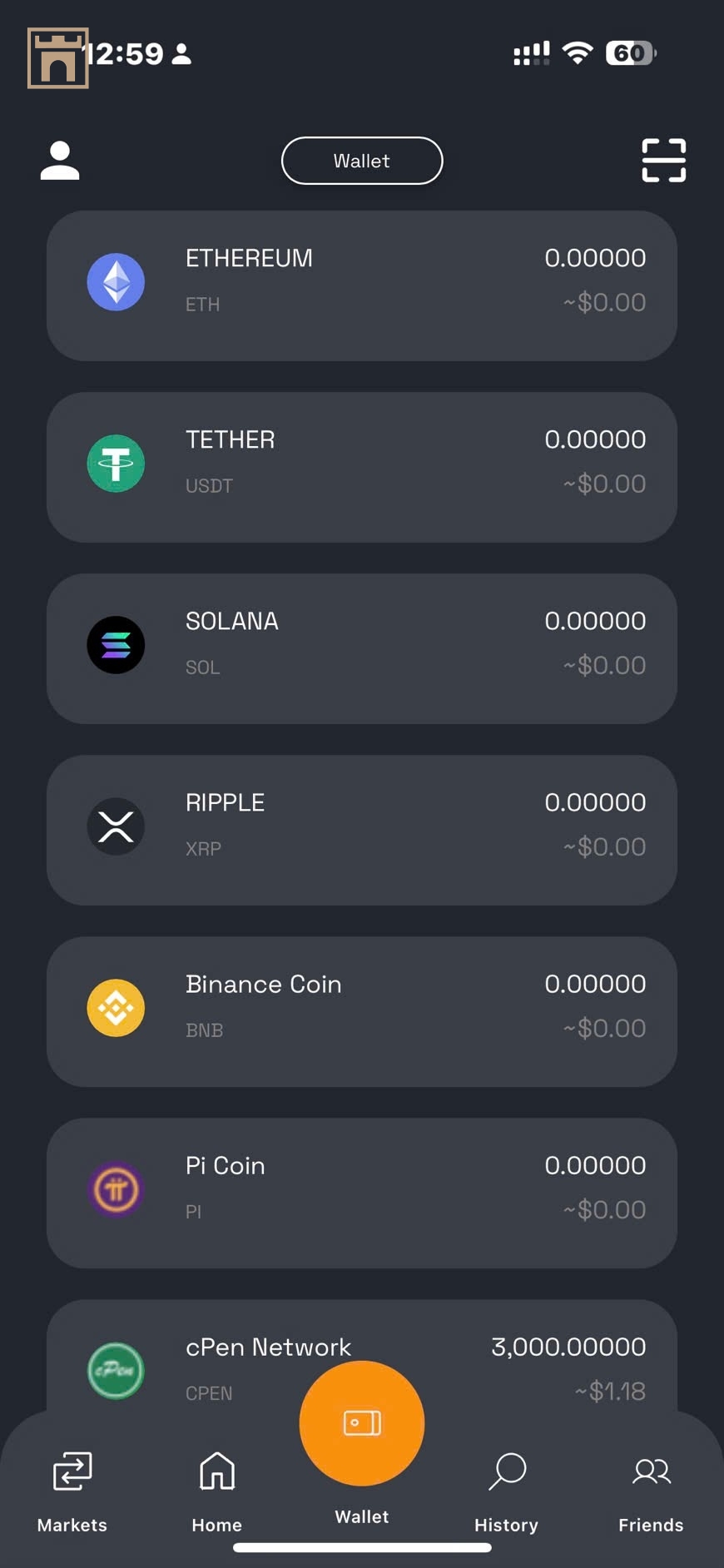Screen dimensions: 724x1568
Task: Open the Friends tab
Action: click(x=651, y=1491)
